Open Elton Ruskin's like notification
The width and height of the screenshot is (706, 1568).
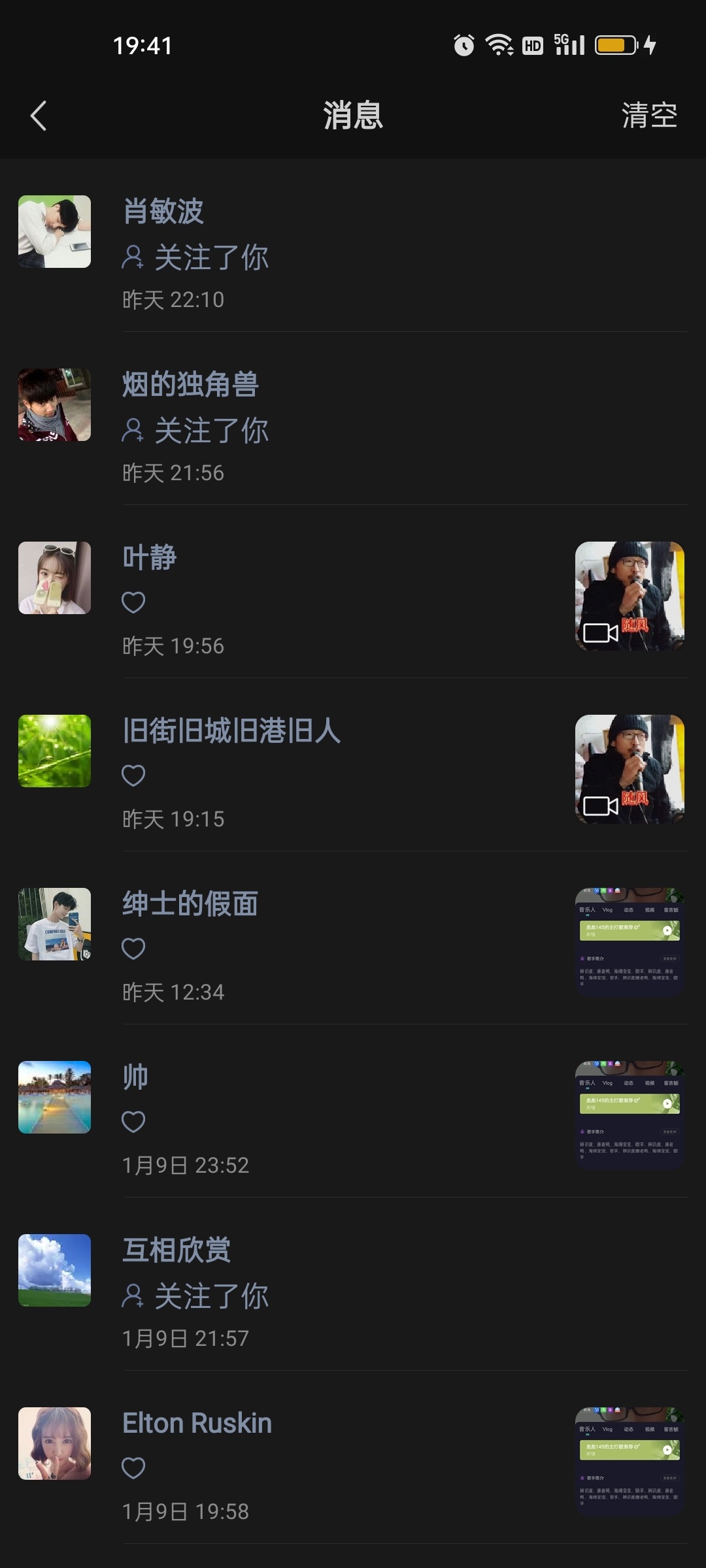327,1467
